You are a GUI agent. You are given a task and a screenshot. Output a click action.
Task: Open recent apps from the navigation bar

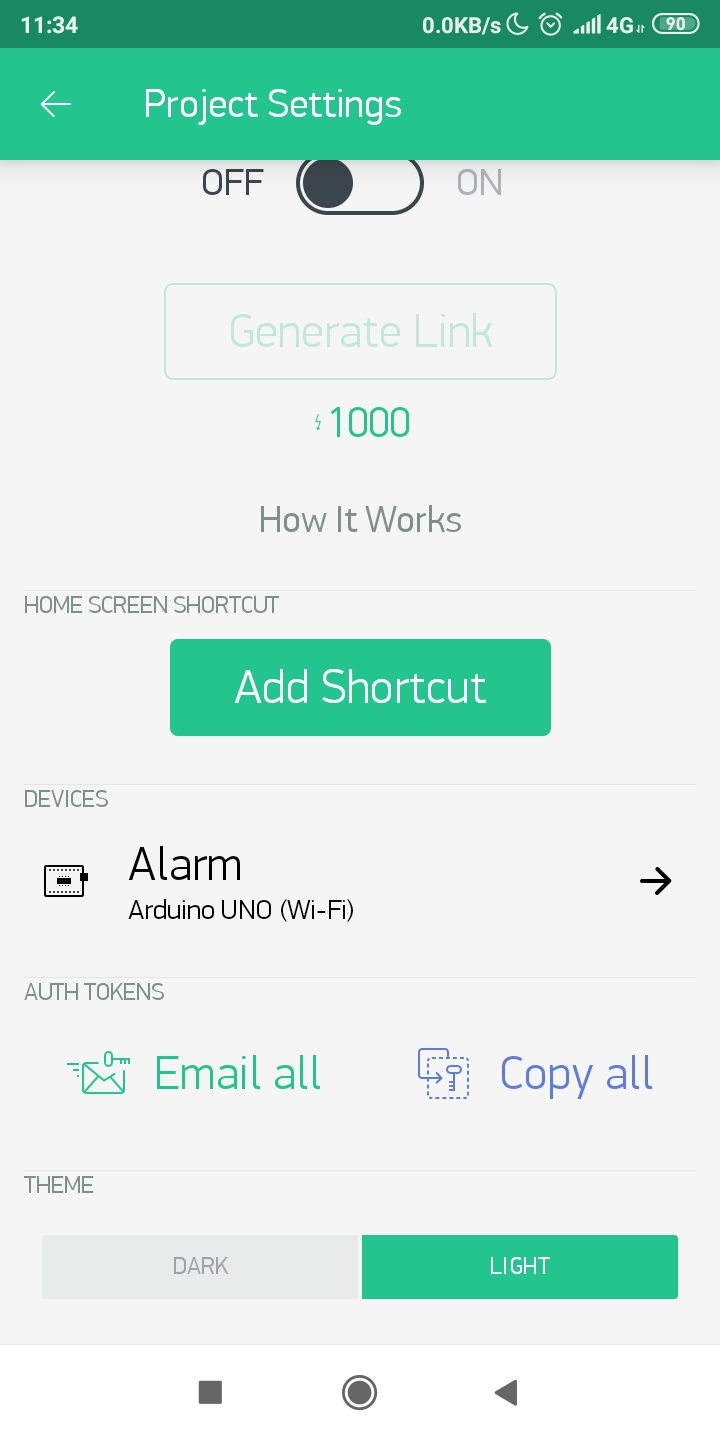pos(210,1392)
